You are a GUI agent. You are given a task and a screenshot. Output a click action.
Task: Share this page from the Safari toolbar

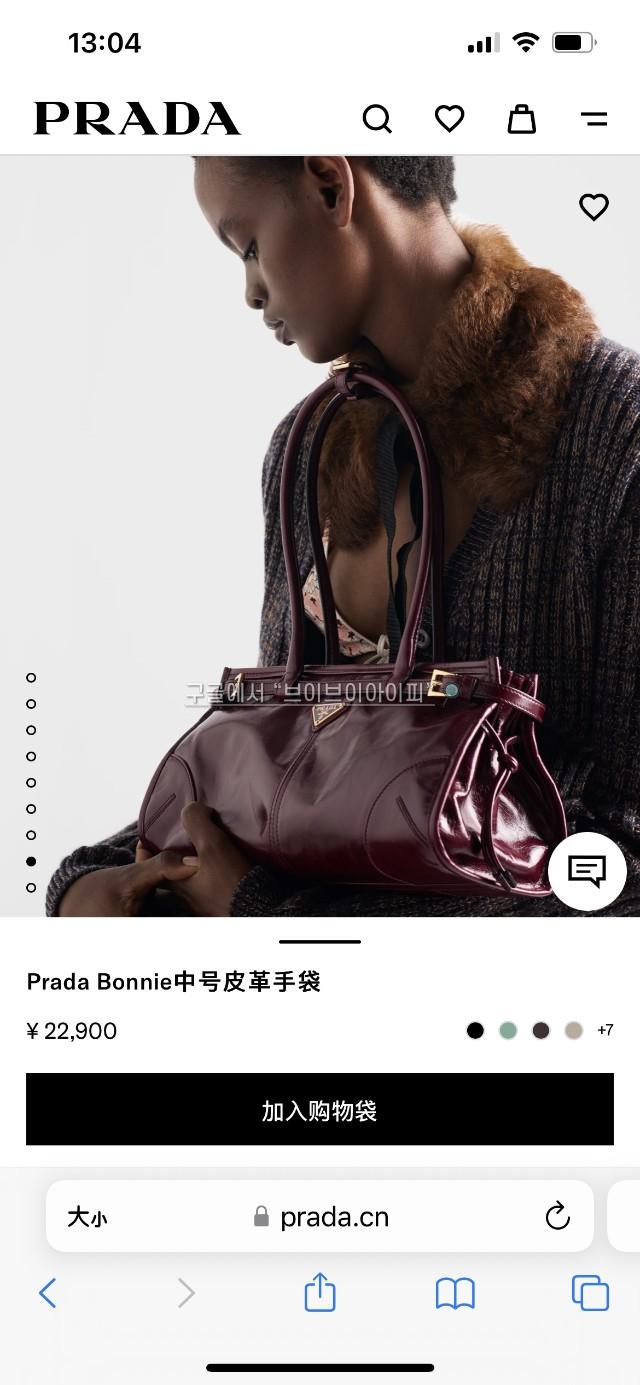[x=320, y=1292]
